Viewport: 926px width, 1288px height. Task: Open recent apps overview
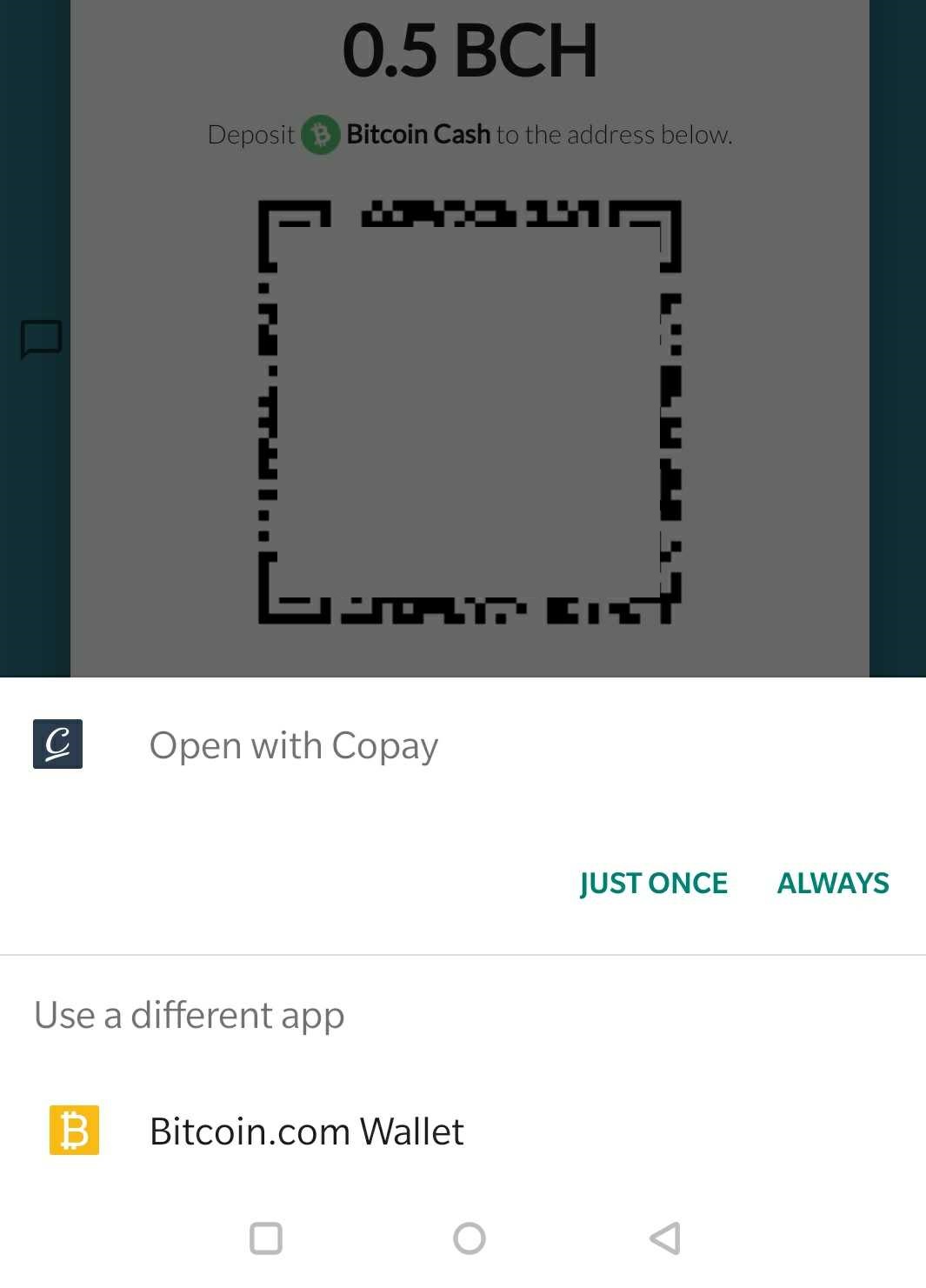(x=266, y=1238)
